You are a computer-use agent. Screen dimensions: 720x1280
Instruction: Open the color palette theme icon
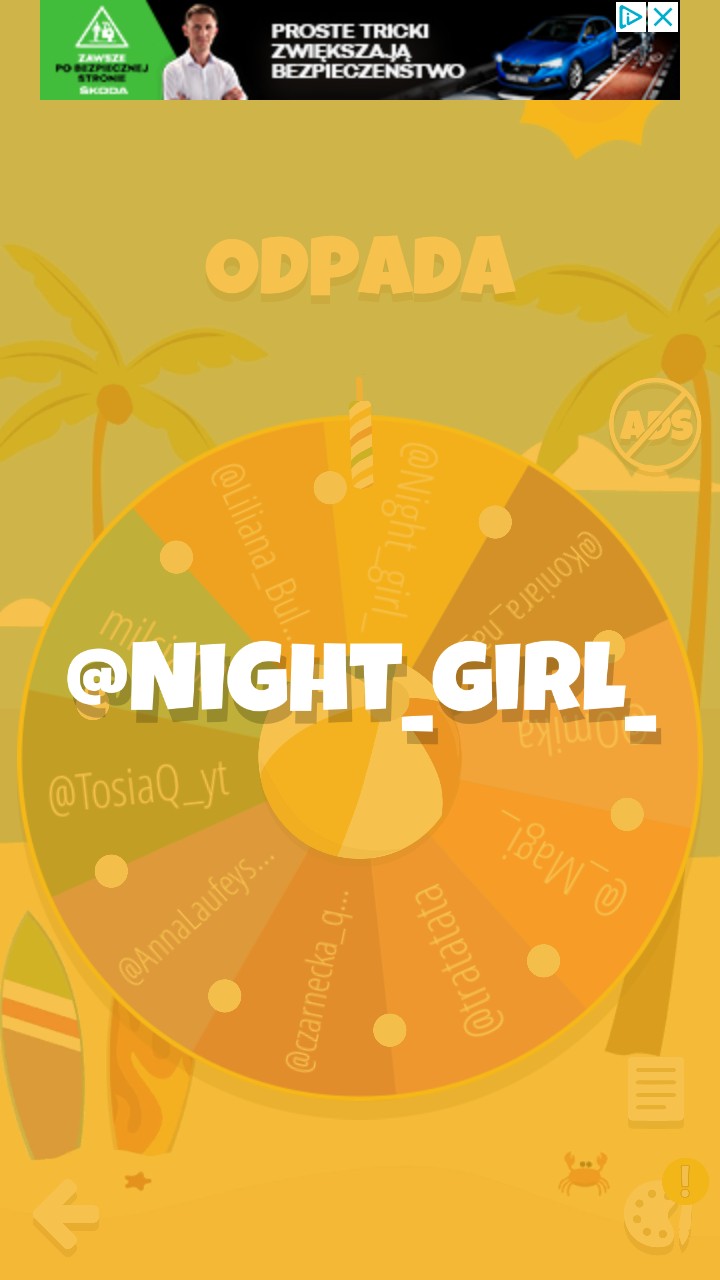(656, 1214)
